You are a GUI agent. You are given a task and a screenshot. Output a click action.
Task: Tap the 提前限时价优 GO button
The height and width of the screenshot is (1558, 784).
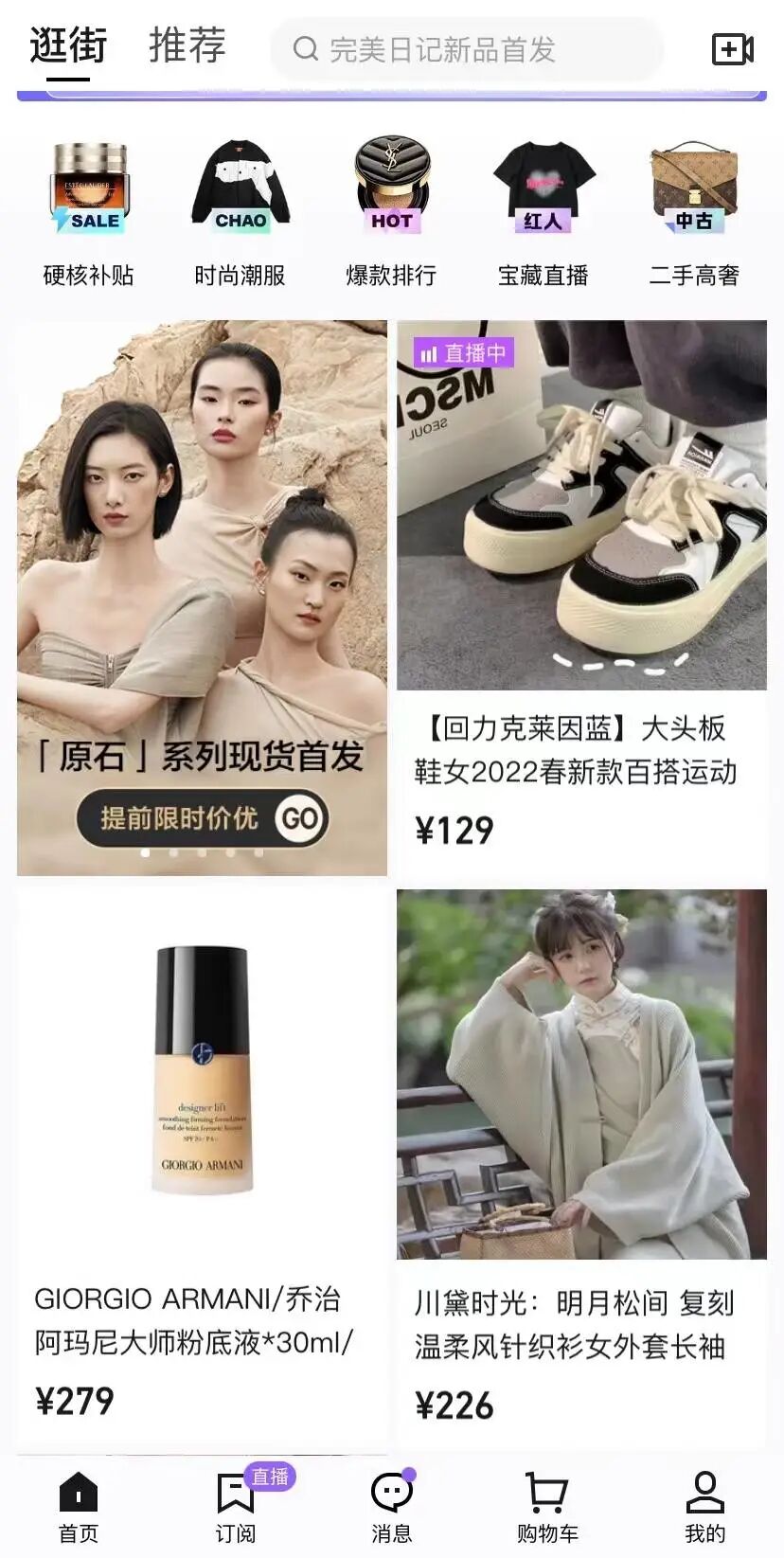(203, 818)
